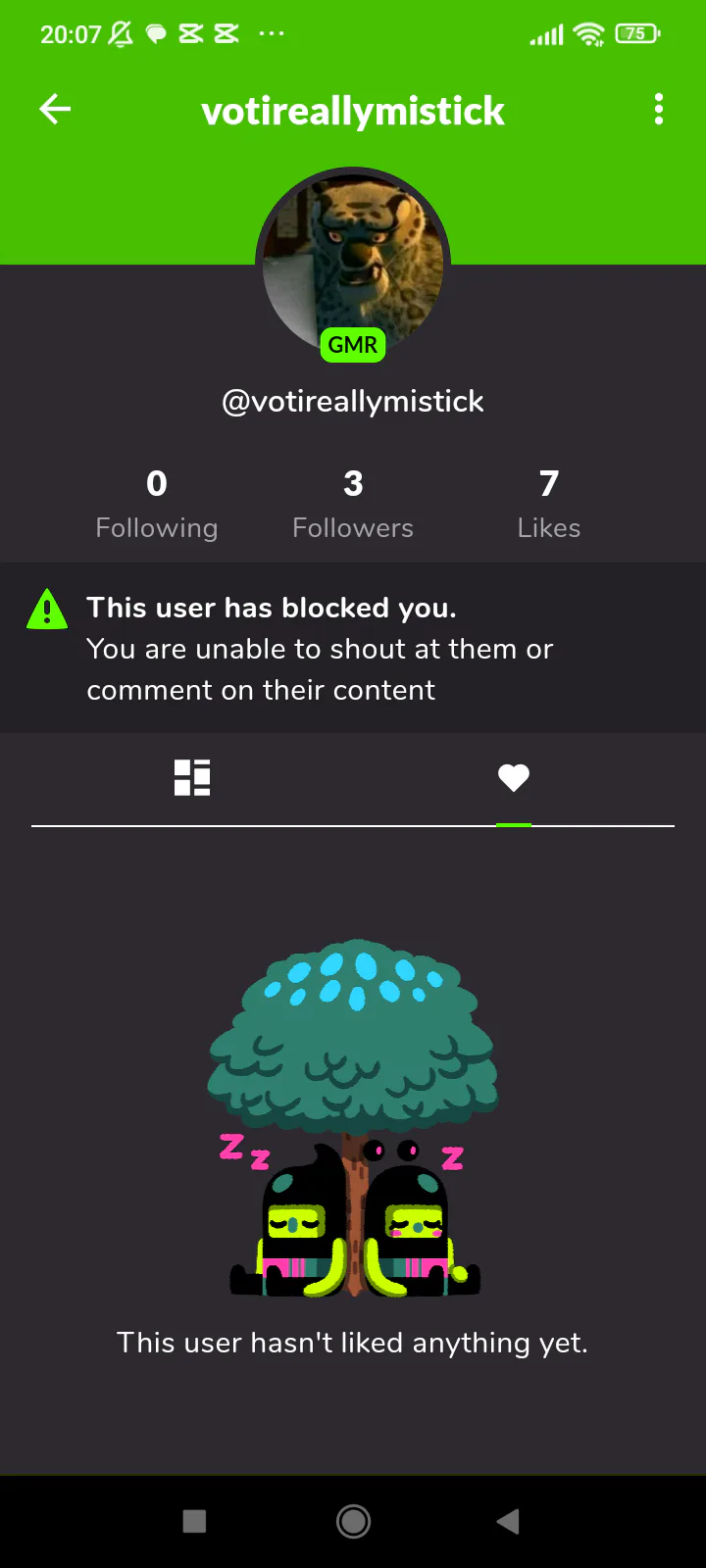The width and height of the screenshot is (706, 1568).
Task: Switch to the posts grid tab
Action: 192,778
